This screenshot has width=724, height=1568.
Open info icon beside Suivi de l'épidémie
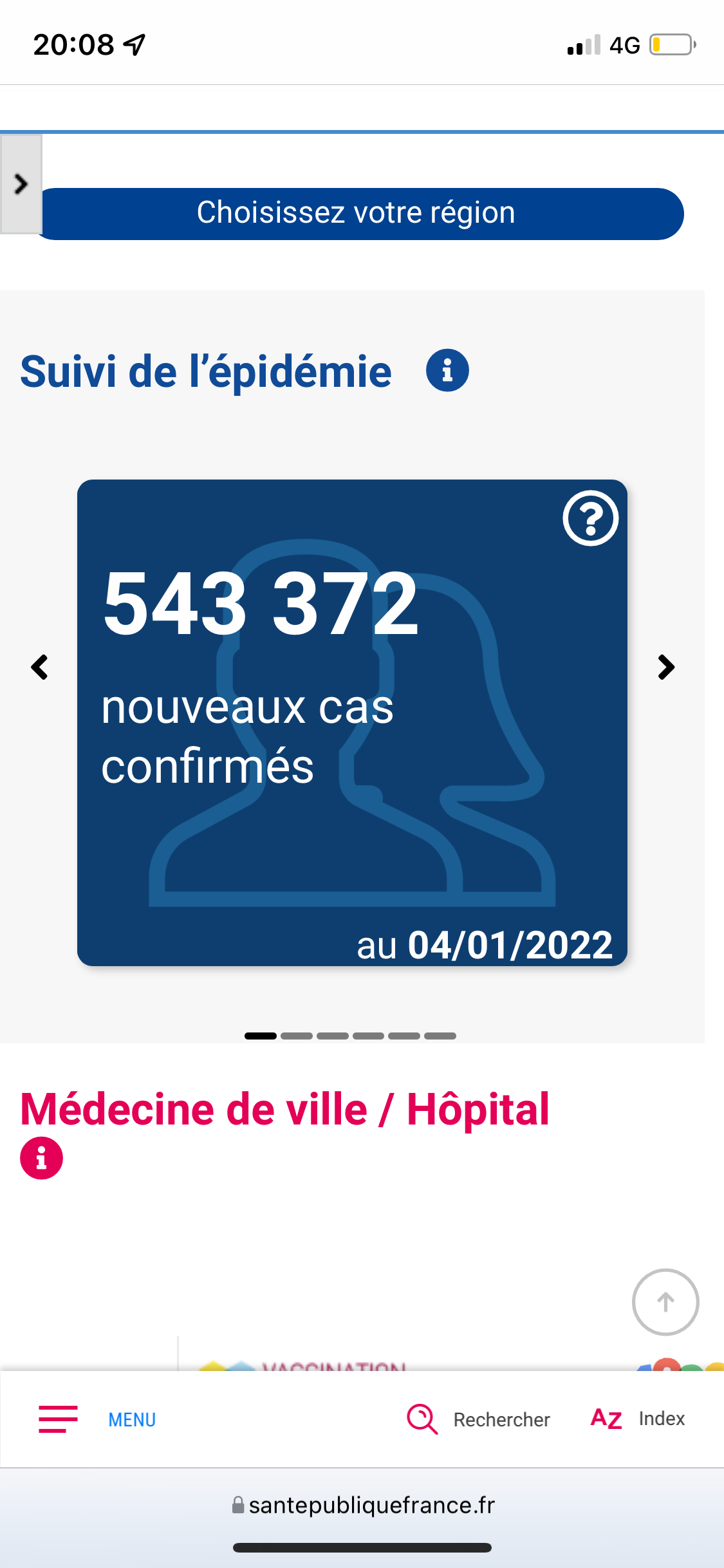click(x=447, y=371)
